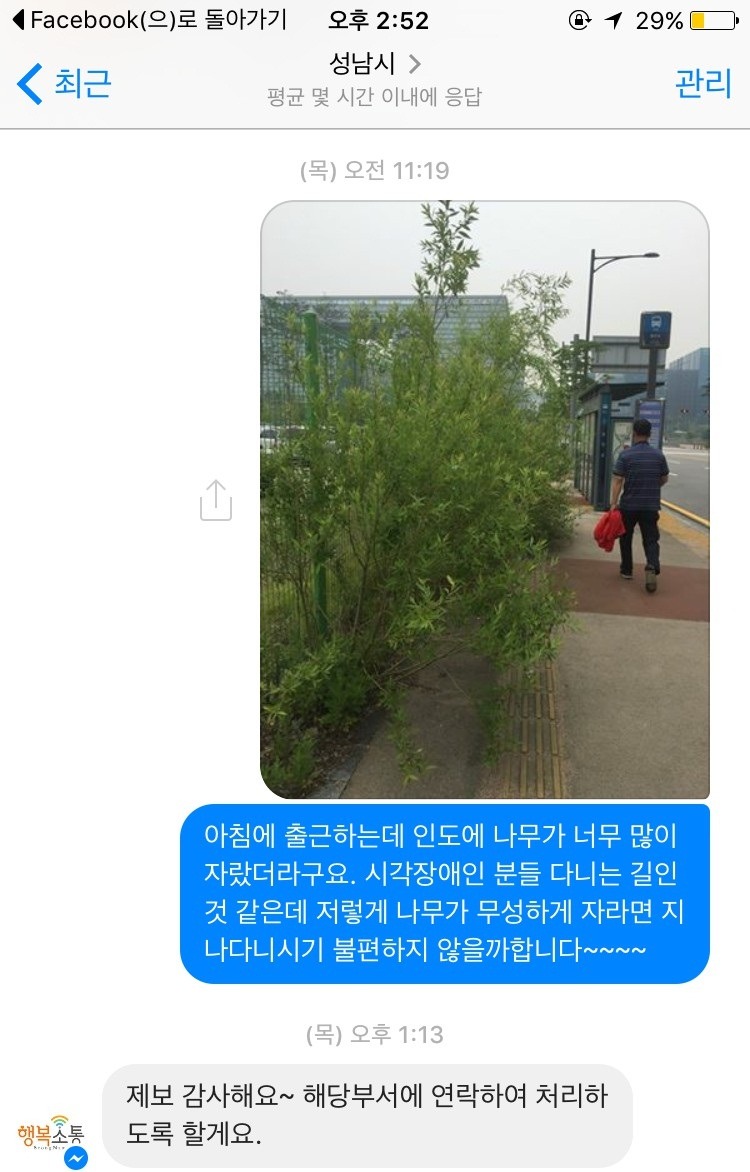
Task: Return to Facebook via status bar link
Action: coord(150,20)
